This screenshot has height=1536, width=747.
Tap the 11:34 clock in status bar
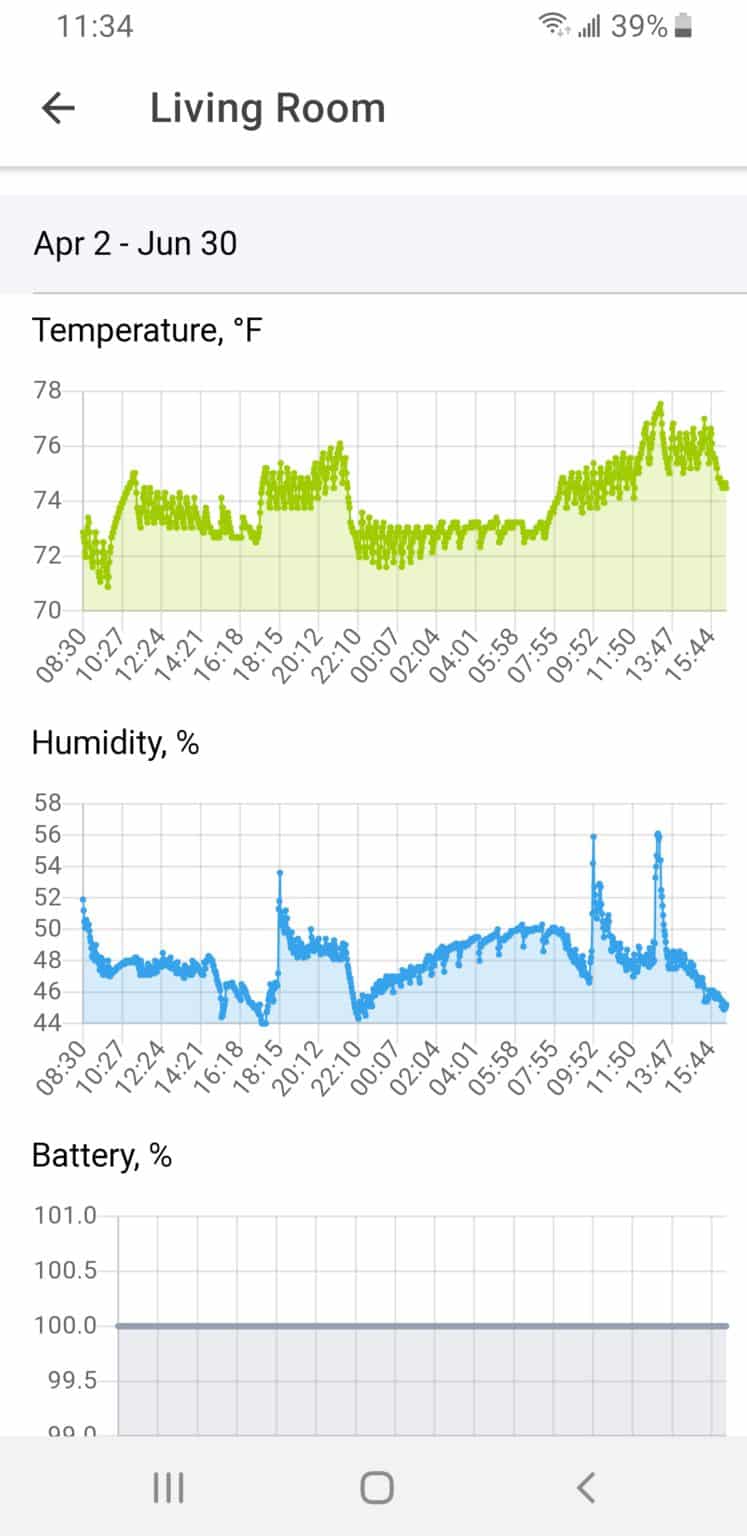[96, 26]
